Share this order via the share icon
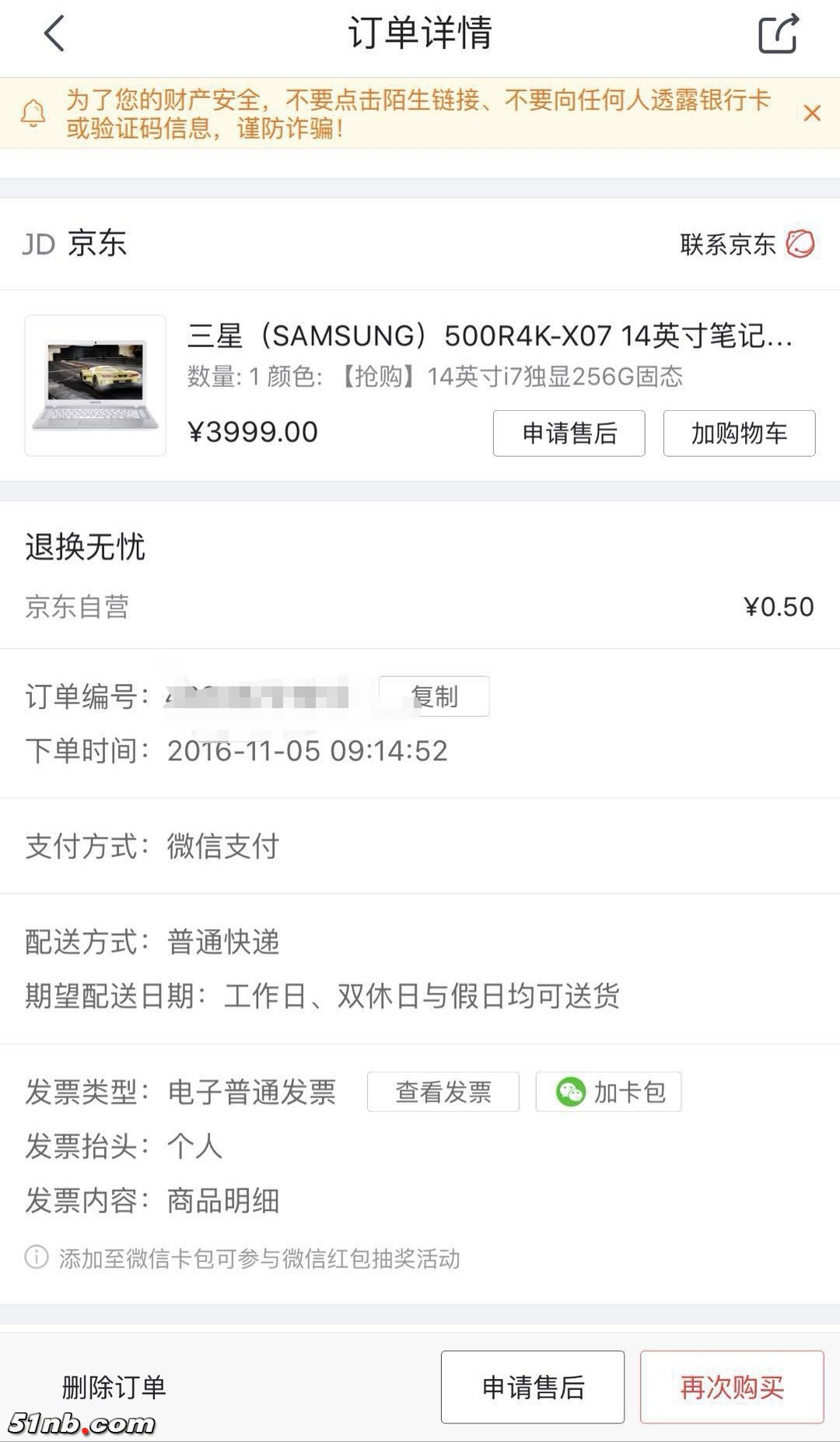This screenshot has height=1442, width=840. [x=779, y=34]
